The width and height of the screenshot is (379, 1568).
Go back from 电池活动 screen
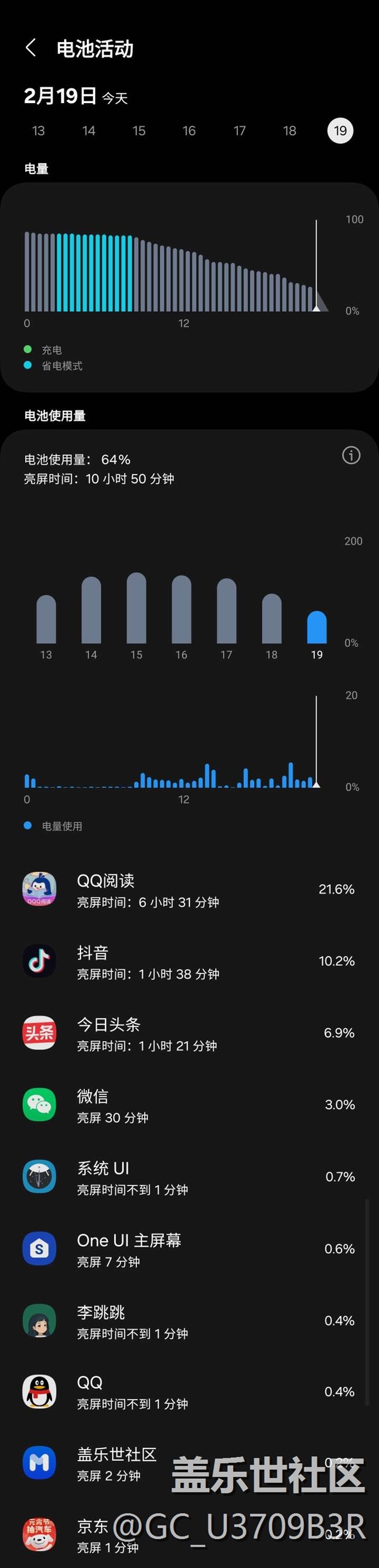pos(31,47)
